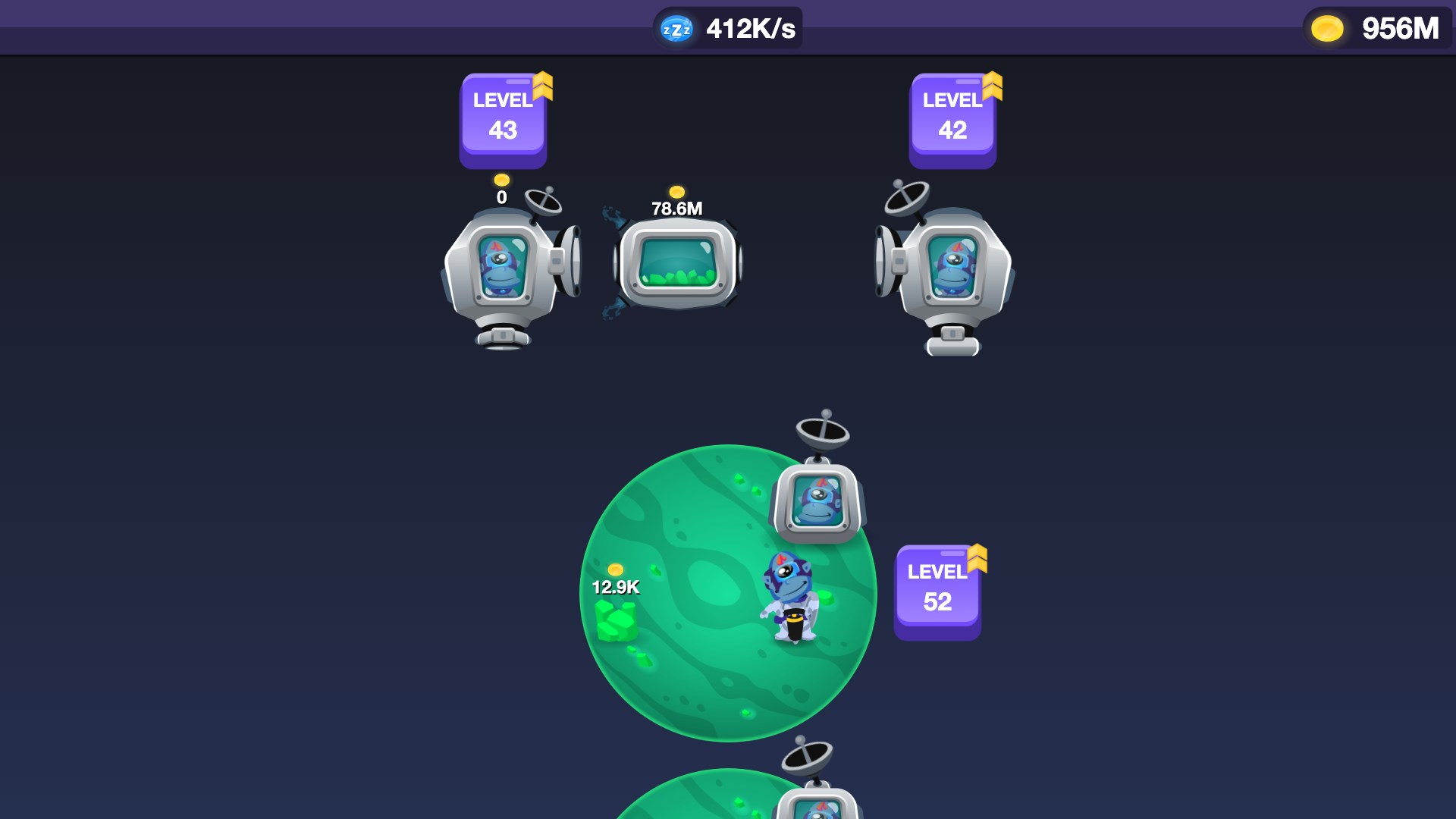Tap the storage tank holding 78.6M

[x=677, y=263]
